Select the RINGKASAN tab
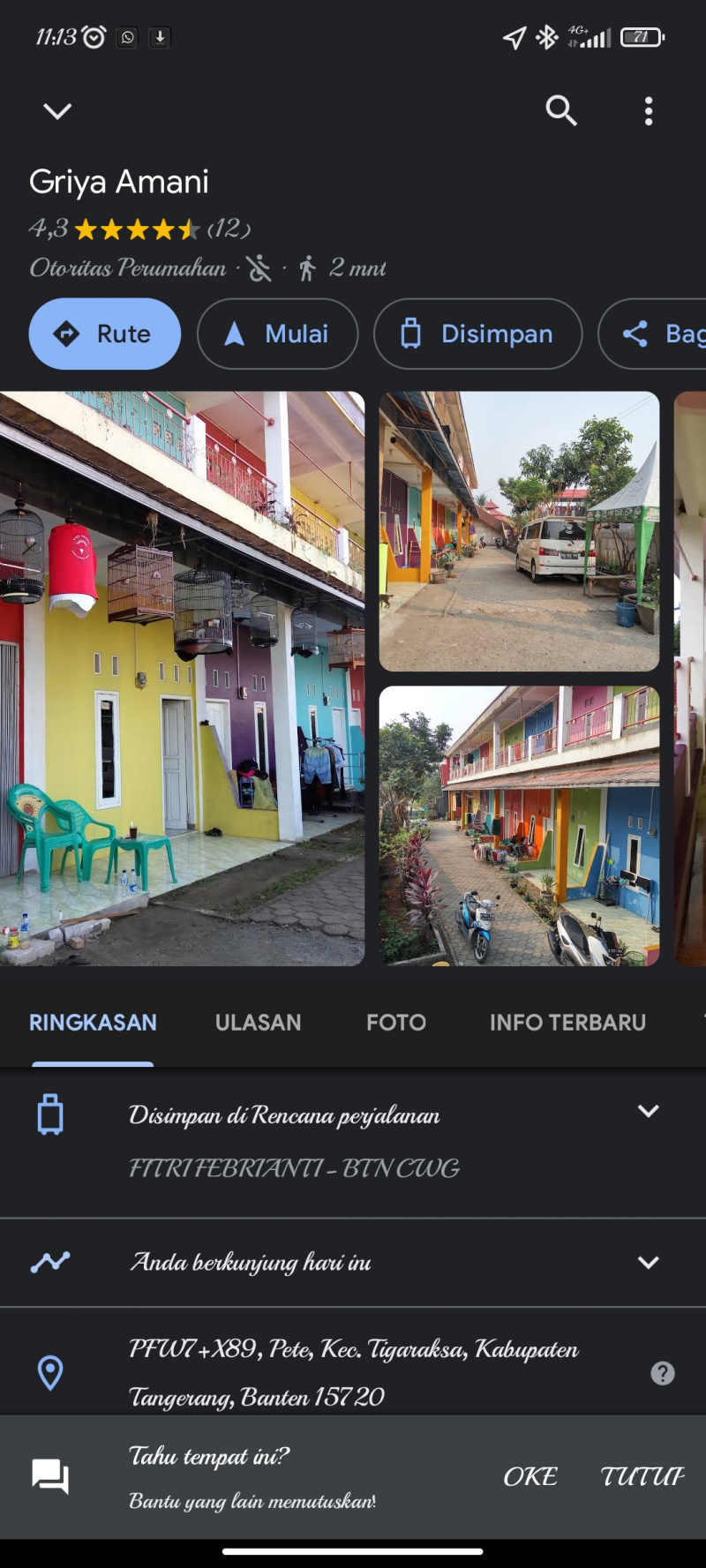706x1568 pixels. click(93, 1023)
